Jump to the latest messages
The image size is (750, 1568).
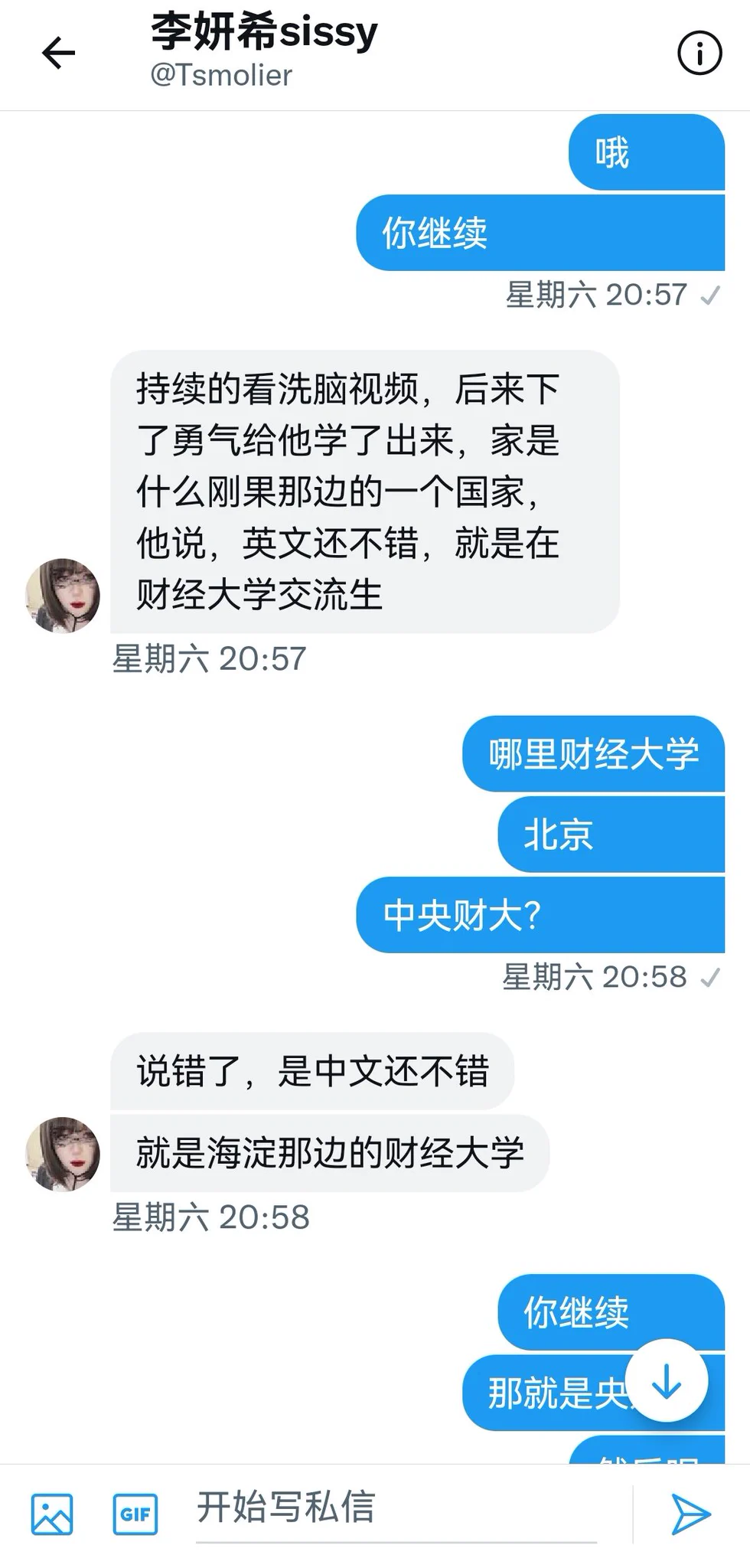pos(667,1380)
